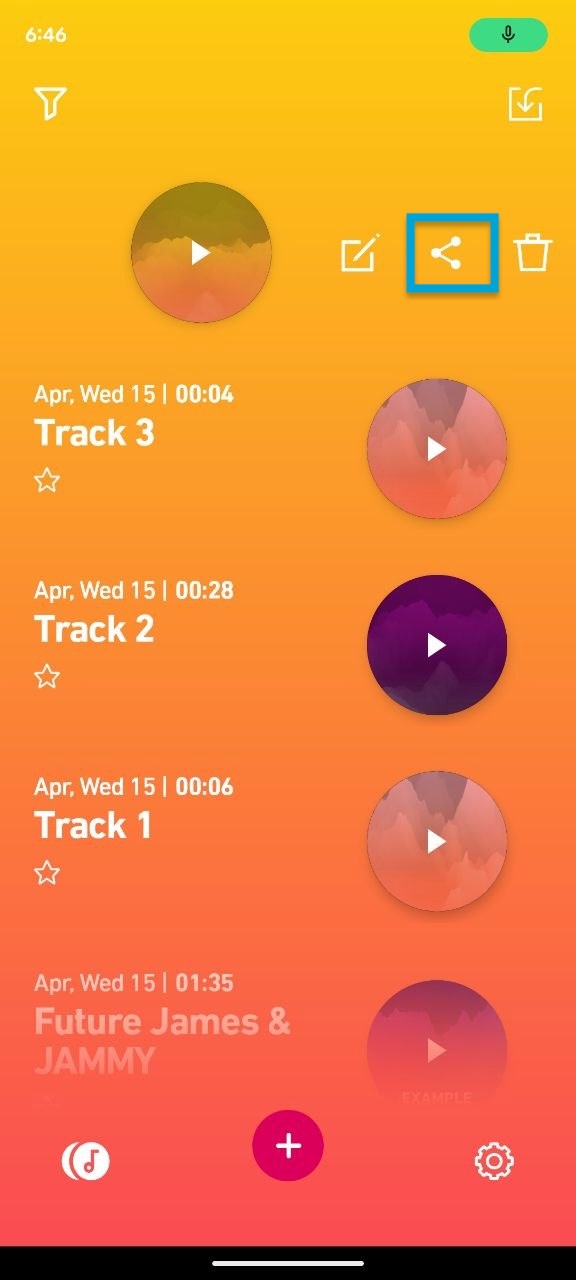Create a new recording with the plus button
The width and height of the screenshot is (576, 1280).
point(288,1146)
